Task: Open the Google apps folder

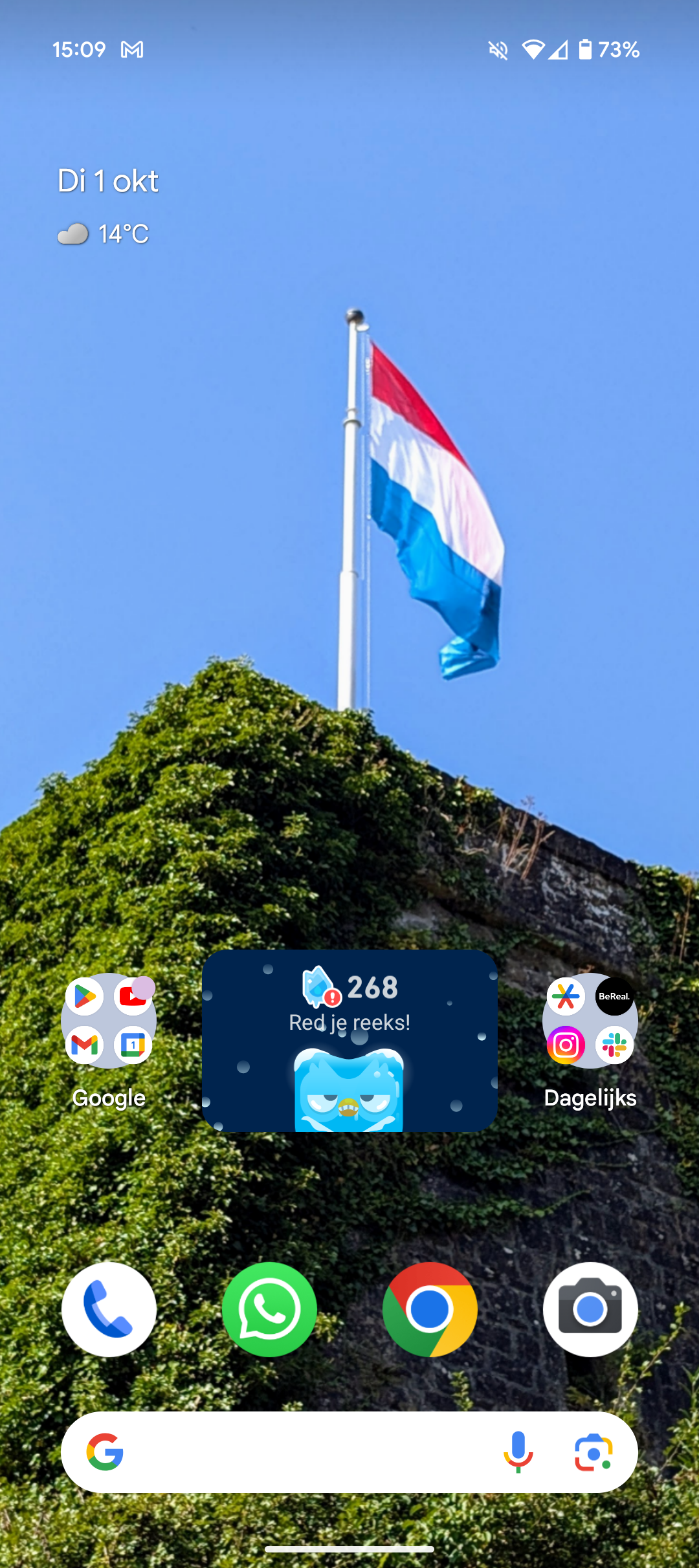Action: 109,1021
